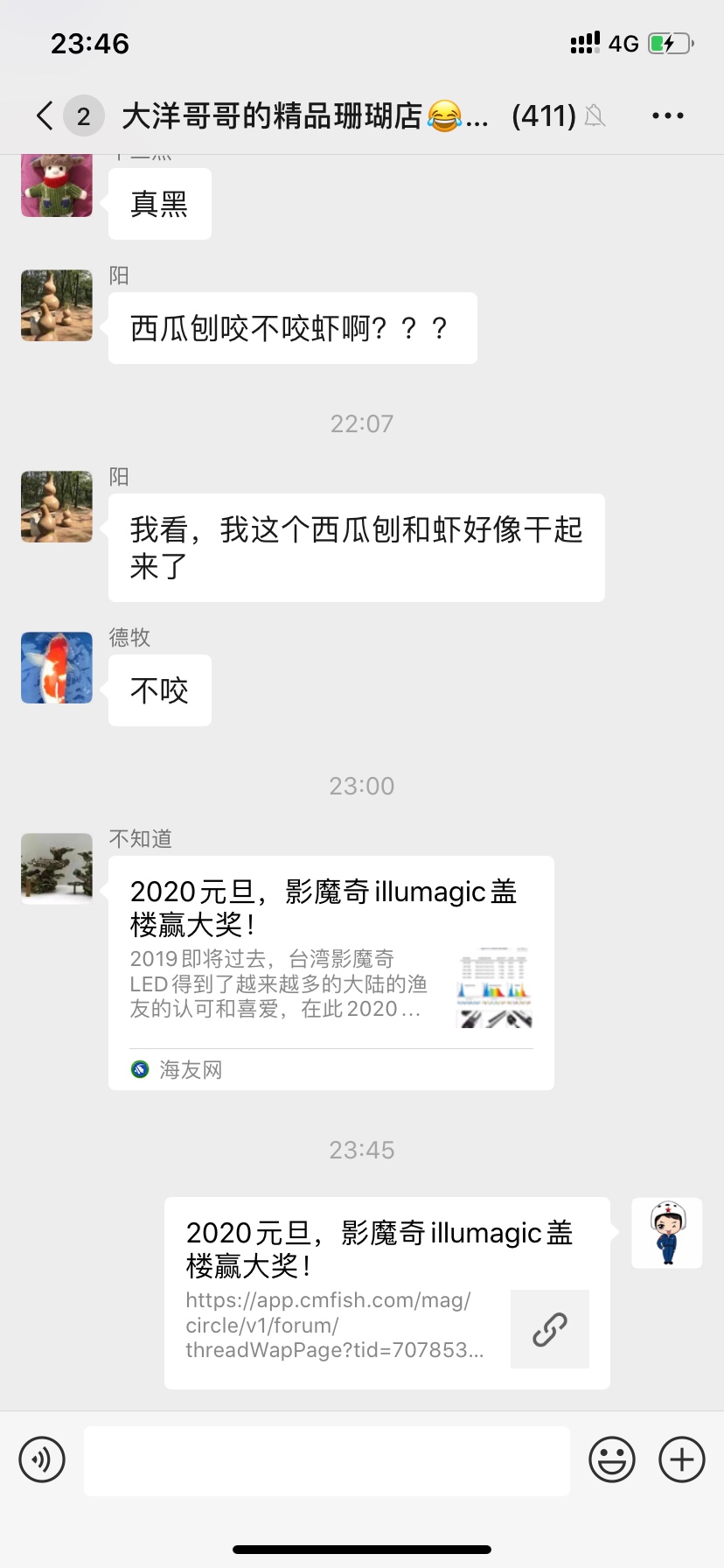Open avatar of the 真黑 sender

coord(57,185)
